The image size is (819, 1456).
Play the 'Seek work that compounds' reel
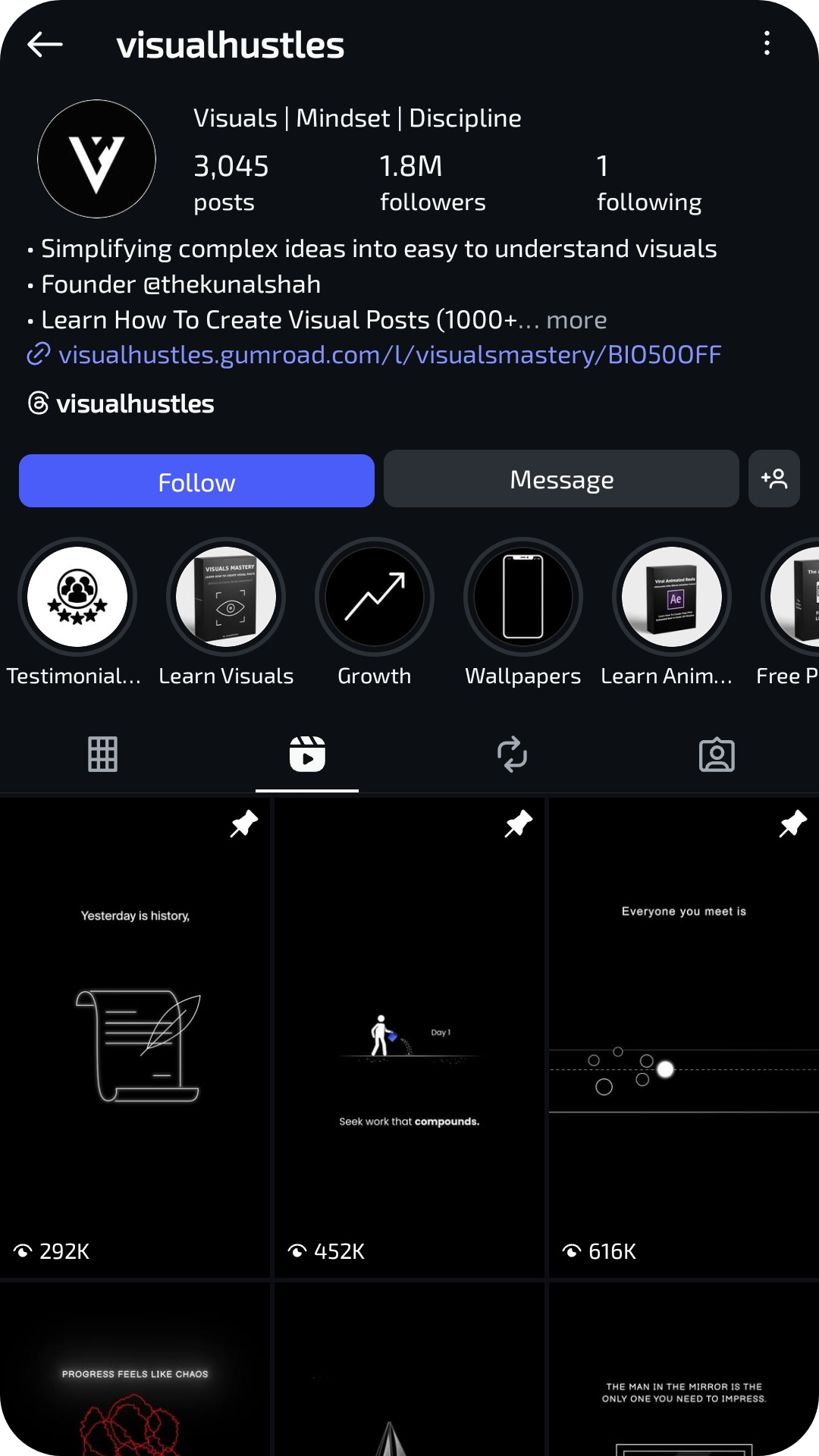(x=409, y=1039)
